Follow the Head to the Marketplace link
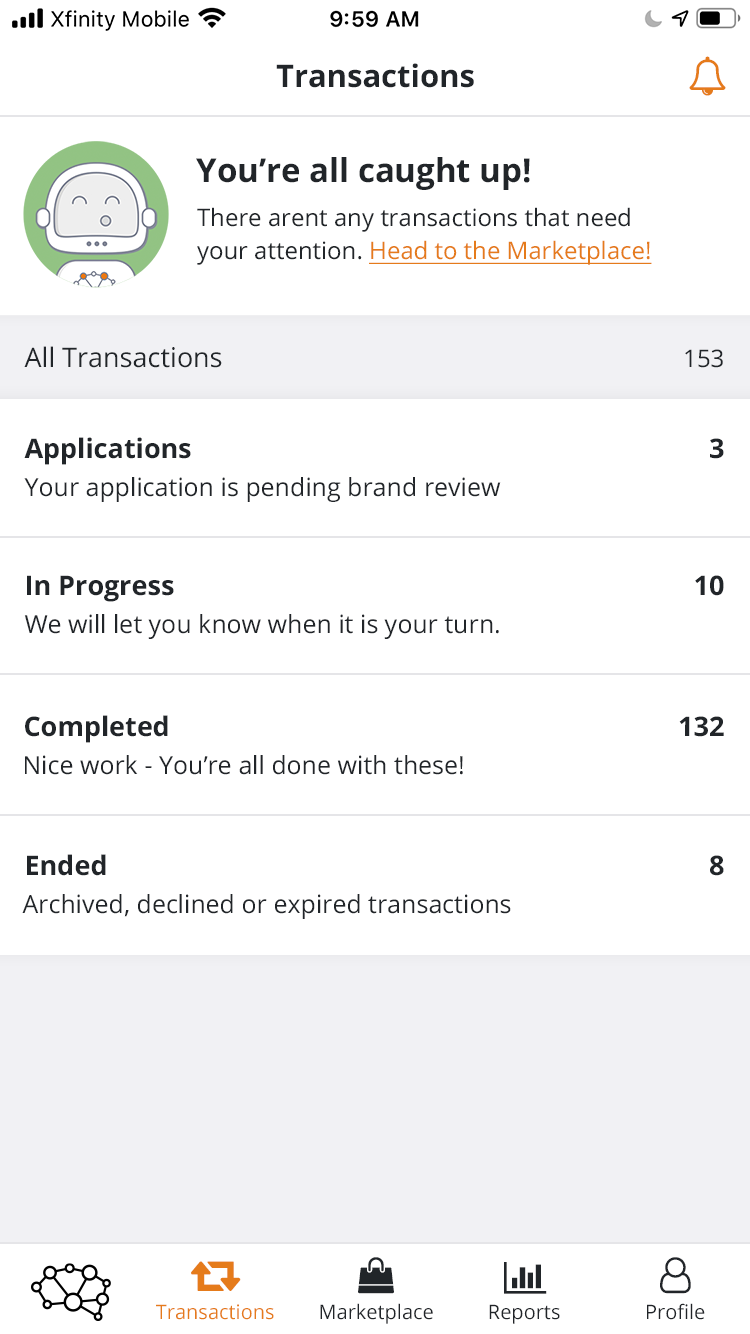 point(510,251)
